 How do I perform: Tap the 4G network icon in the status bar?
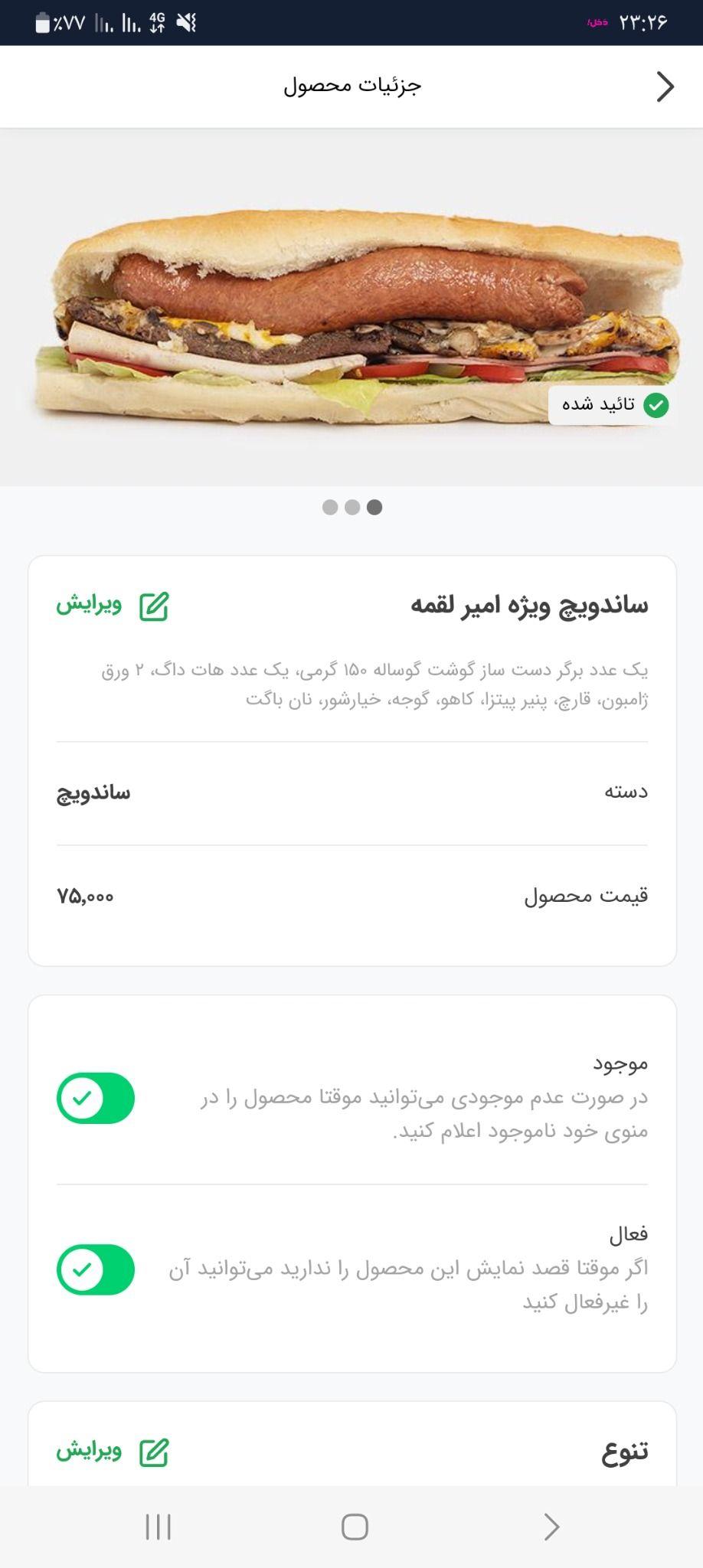tap(159, 21)
